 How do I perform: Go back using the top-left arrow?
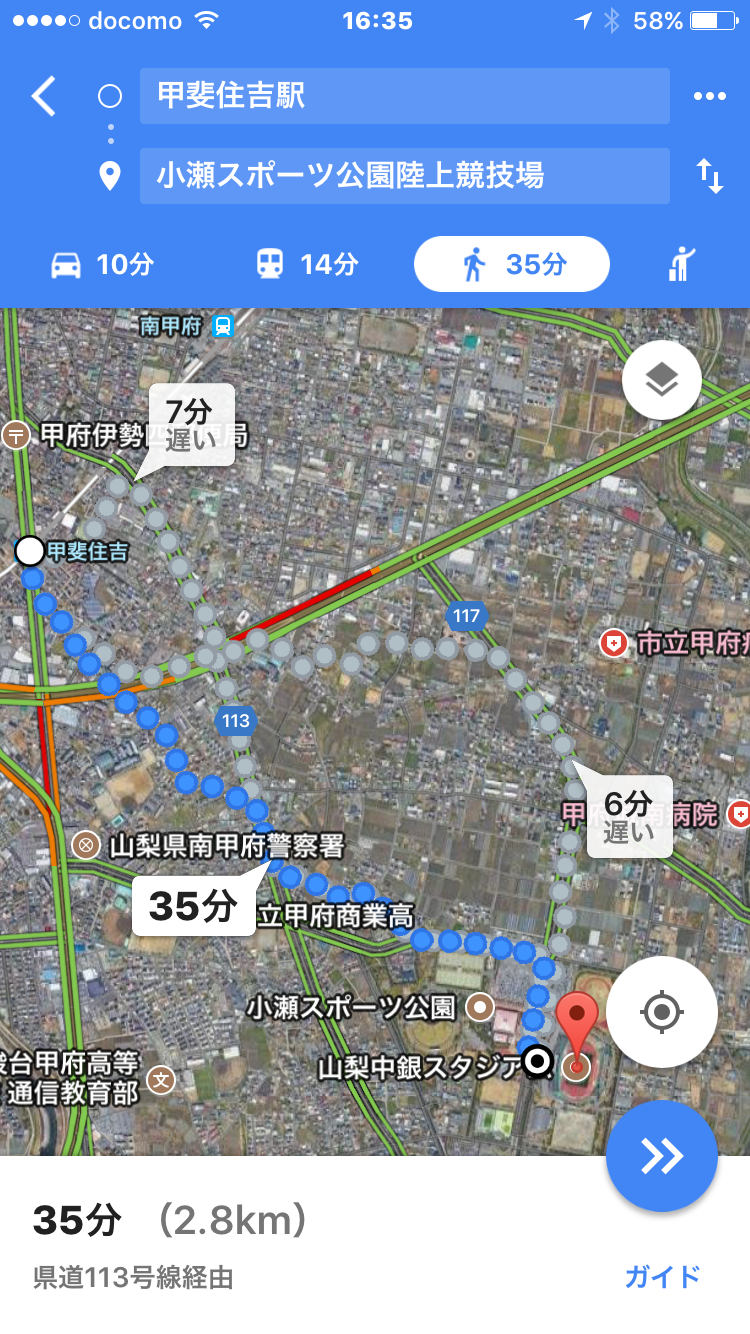(x=43, y=96)
